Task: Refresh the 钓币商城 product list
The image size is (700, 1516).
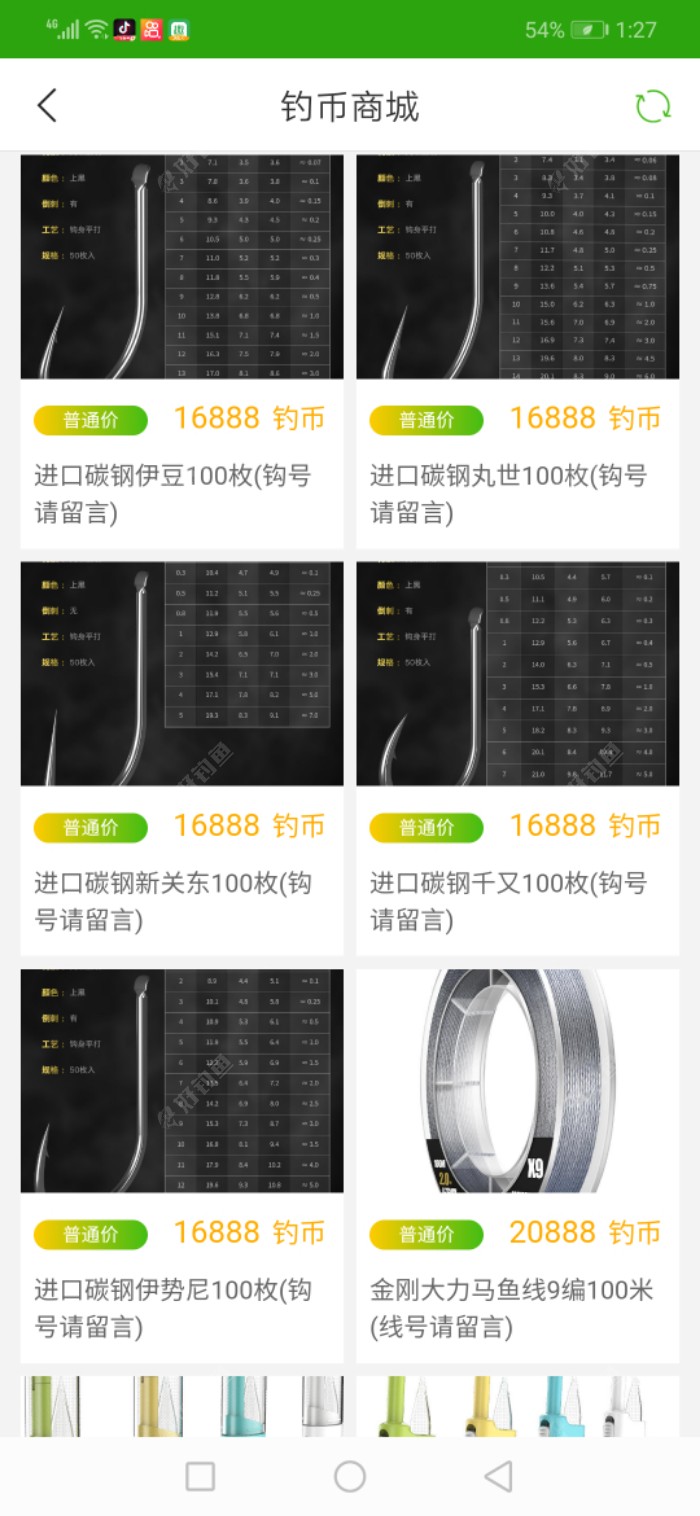Action: click(653, 106)
